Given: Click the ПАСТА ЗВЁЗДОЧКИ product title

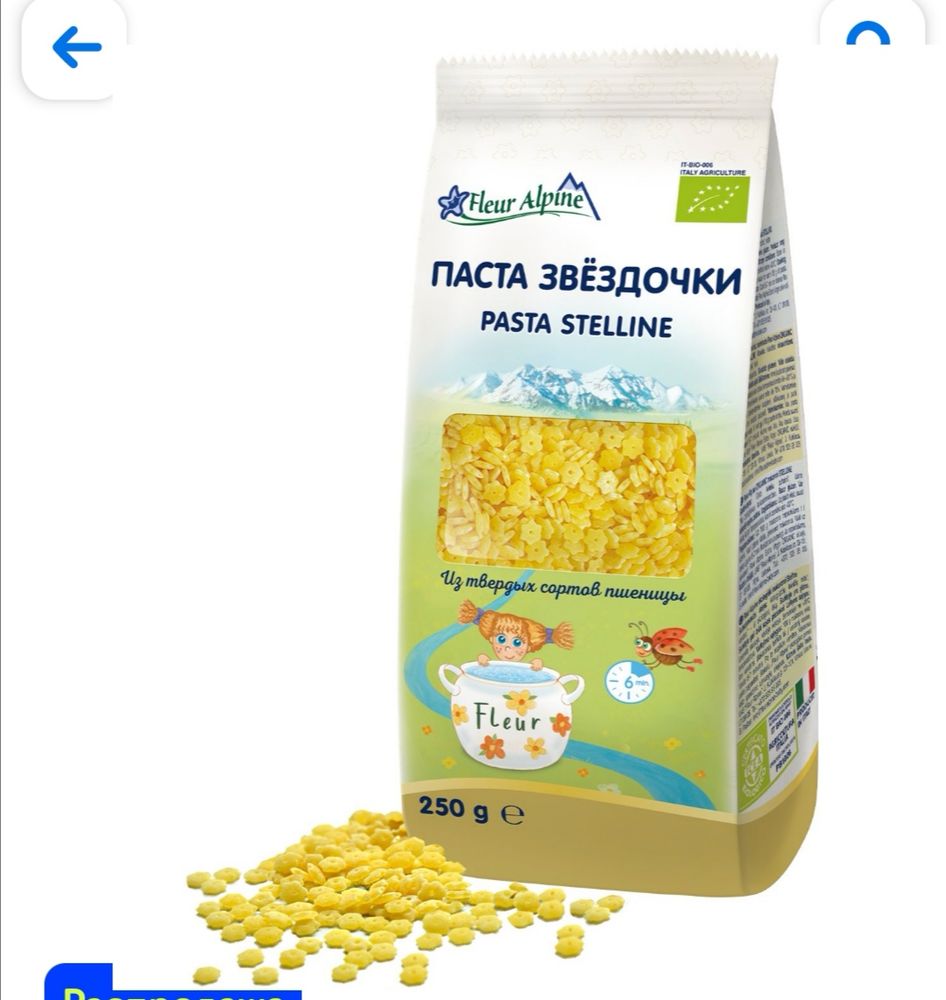Looking at the screenshot, I should (x=582, y=277).
